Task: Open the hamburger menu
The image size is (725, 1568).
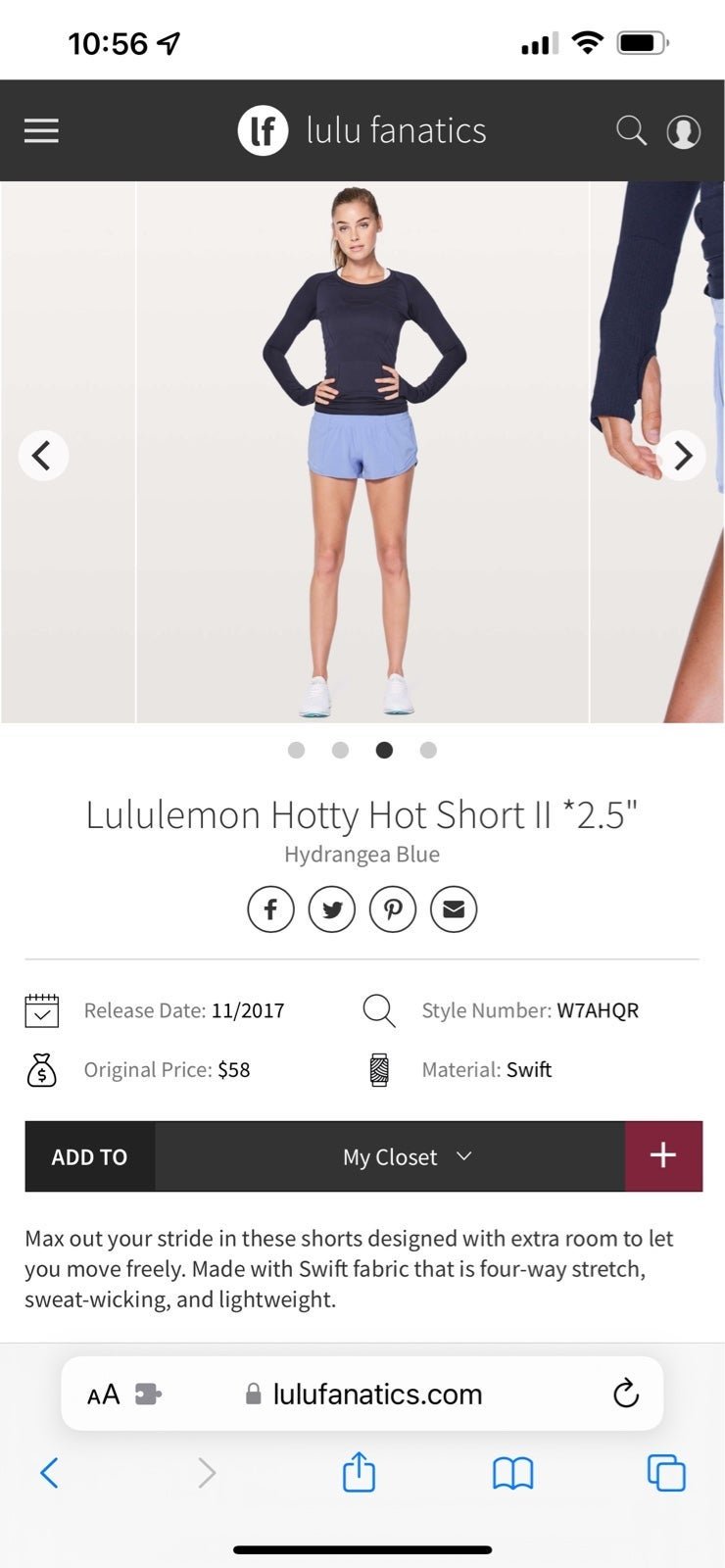Action: point(41,130)
